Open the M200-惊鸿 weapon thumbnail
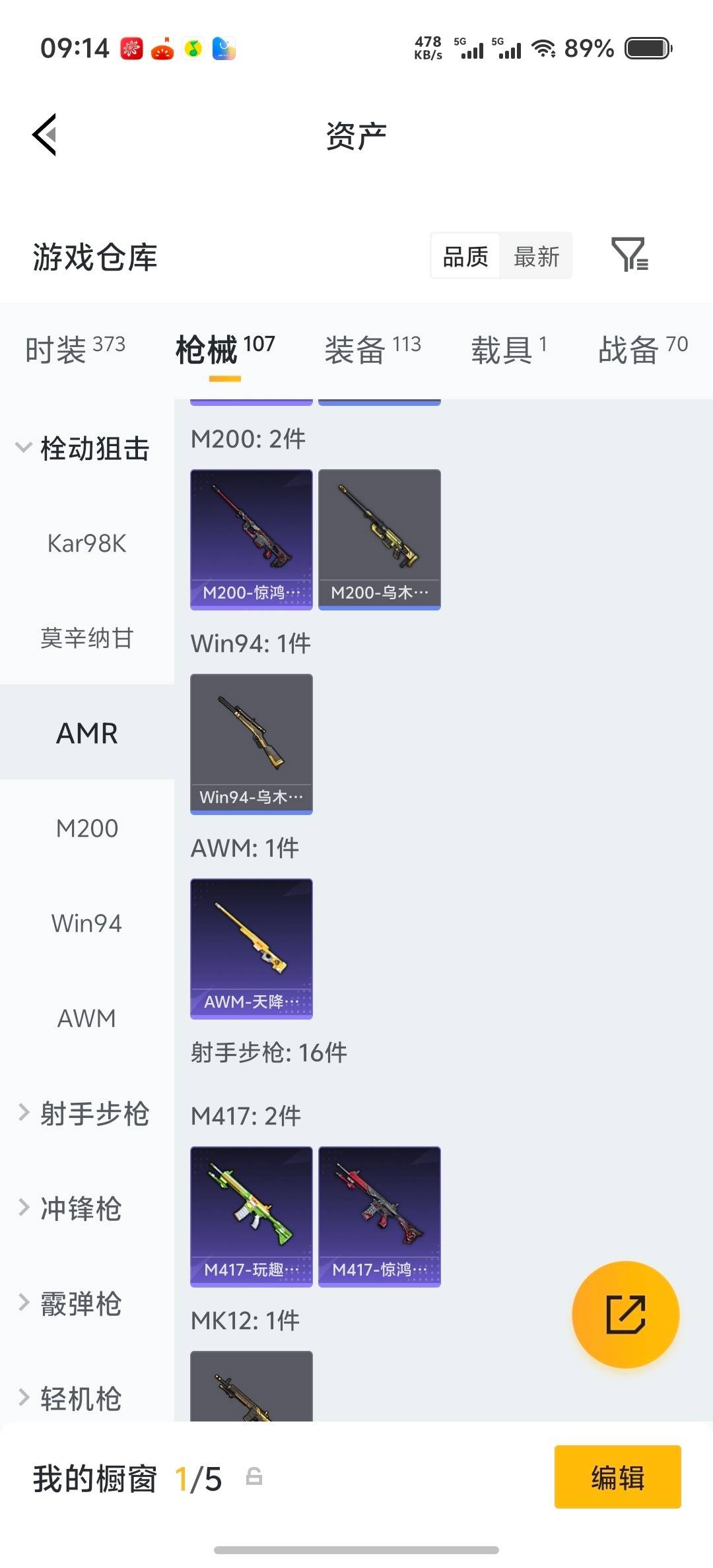 coord(251,538)
